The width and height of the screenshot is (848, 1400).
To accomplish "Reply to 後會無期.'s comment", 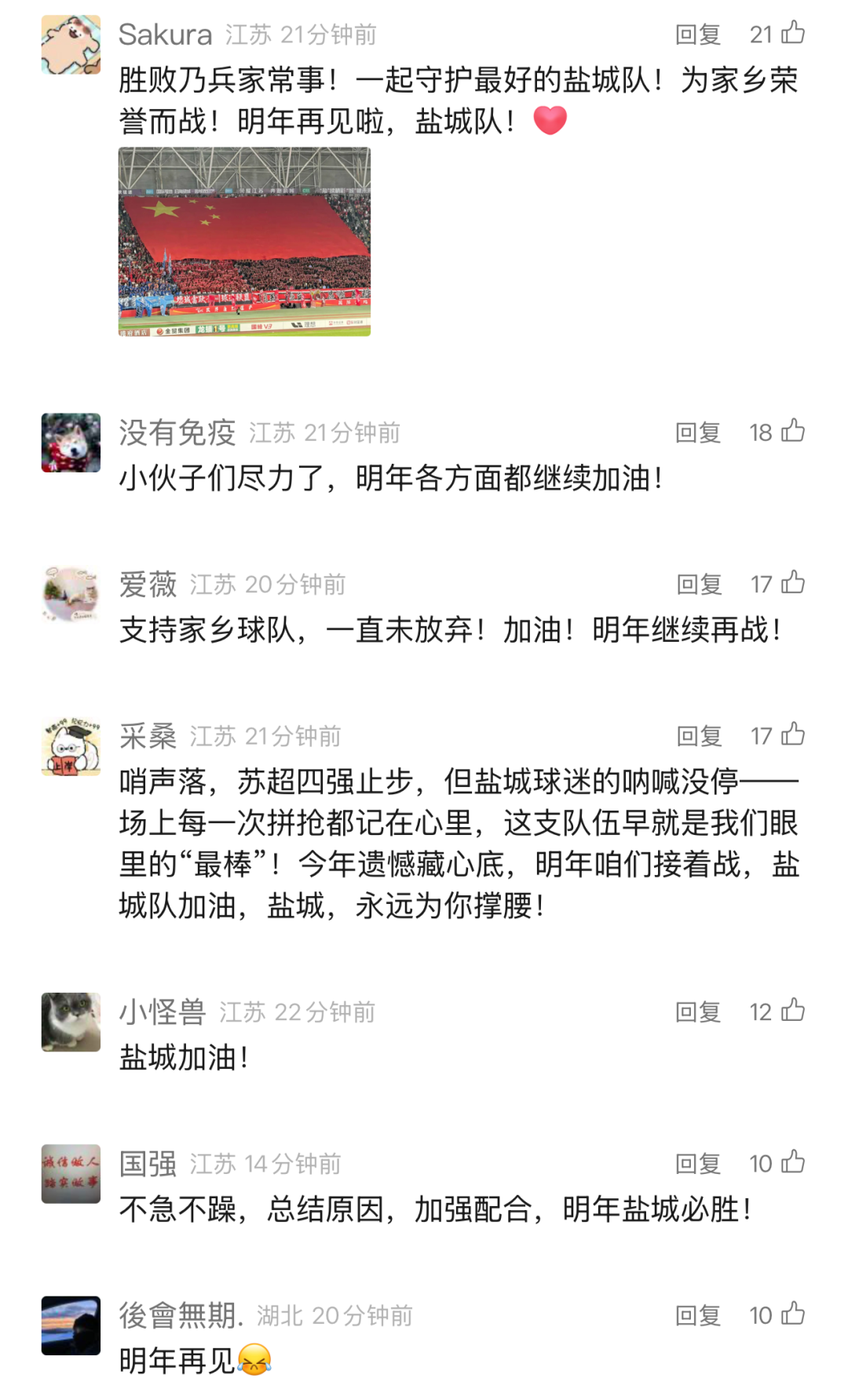I will tap(698, 1315).
